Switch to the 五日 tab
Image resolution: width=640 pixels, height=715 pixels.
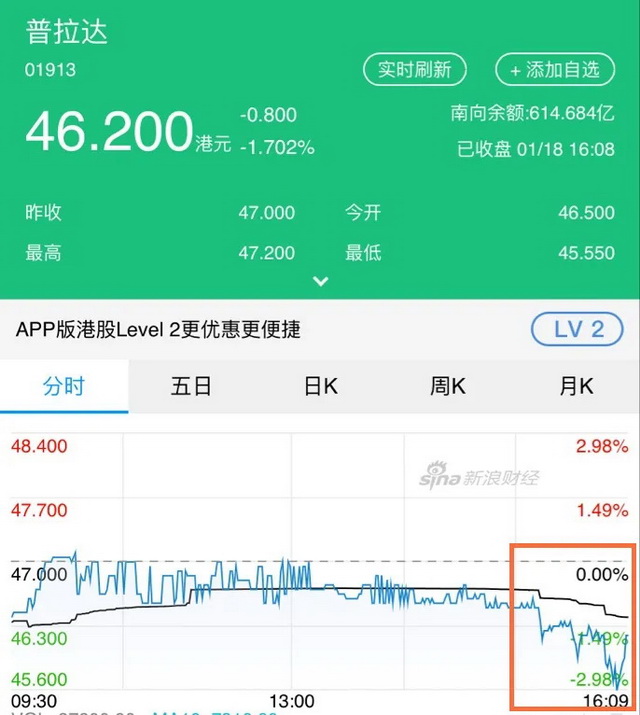191,386
